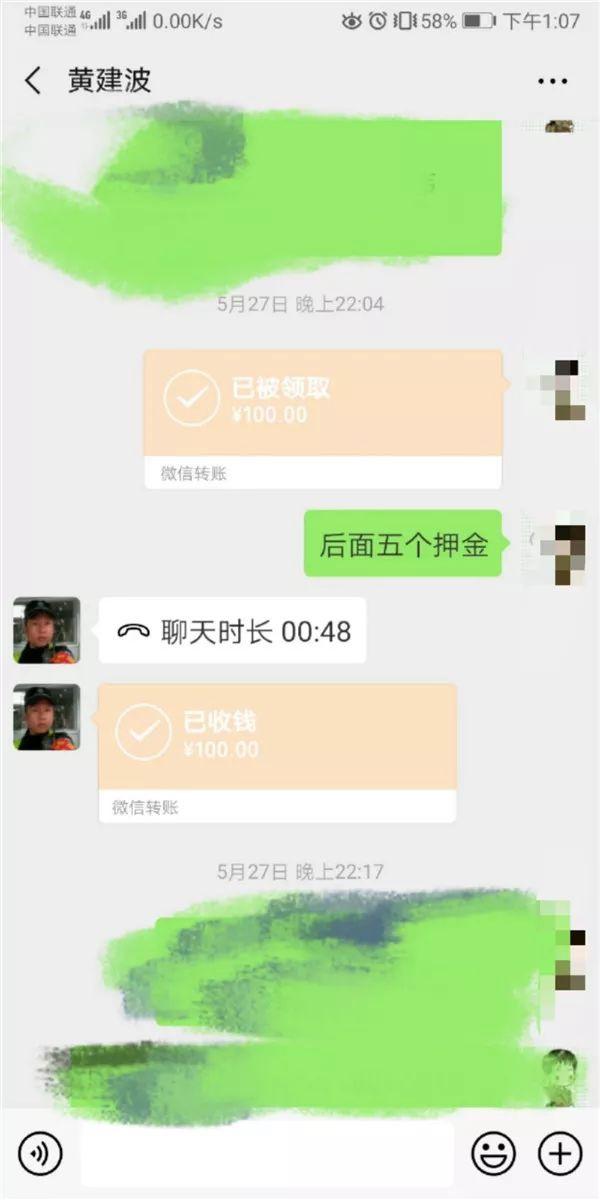Tap the 聊天时长 00:48 call record
Image resolution: width=600 pixels, height=1200 pixels.
point(232,631)
